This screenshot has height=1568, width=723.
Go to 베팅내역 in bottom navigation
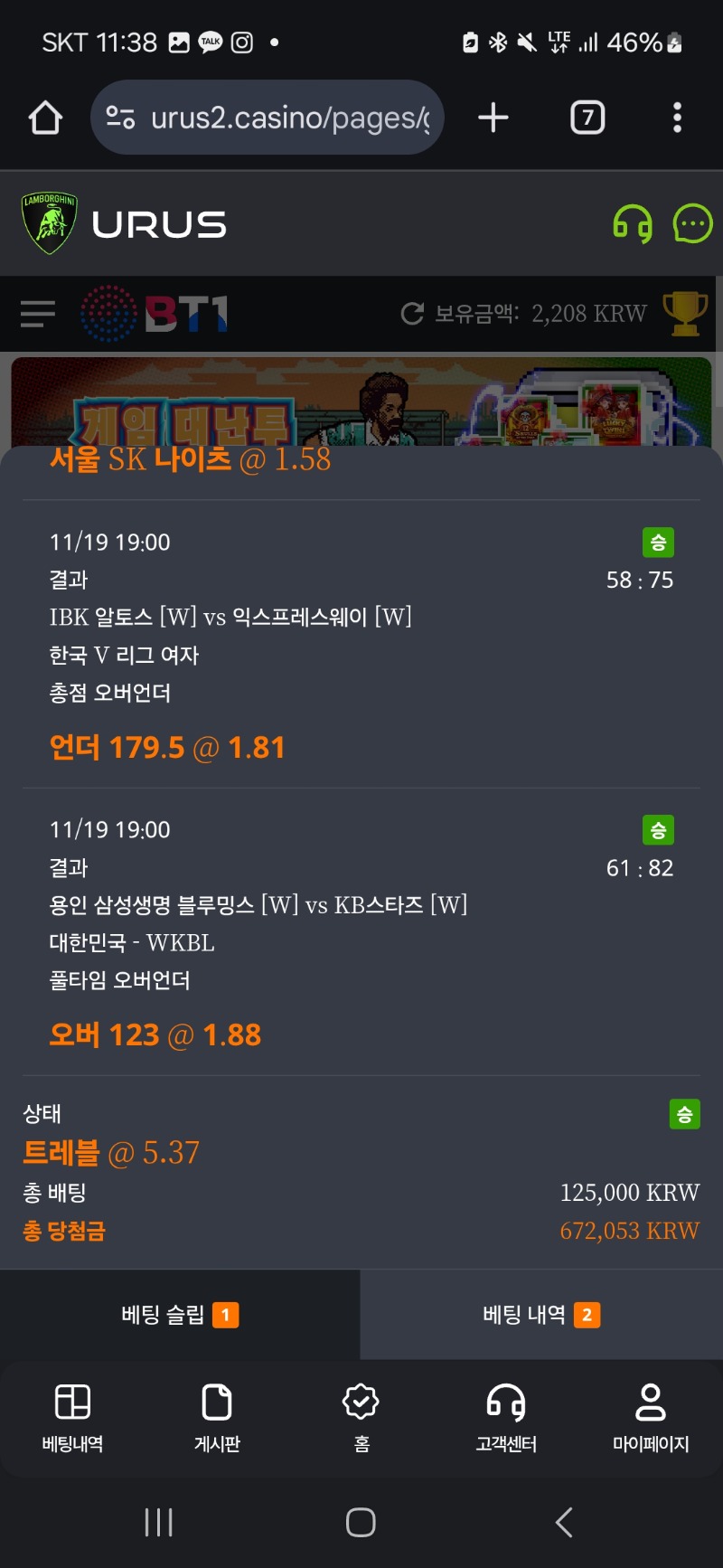(72, 1417)
